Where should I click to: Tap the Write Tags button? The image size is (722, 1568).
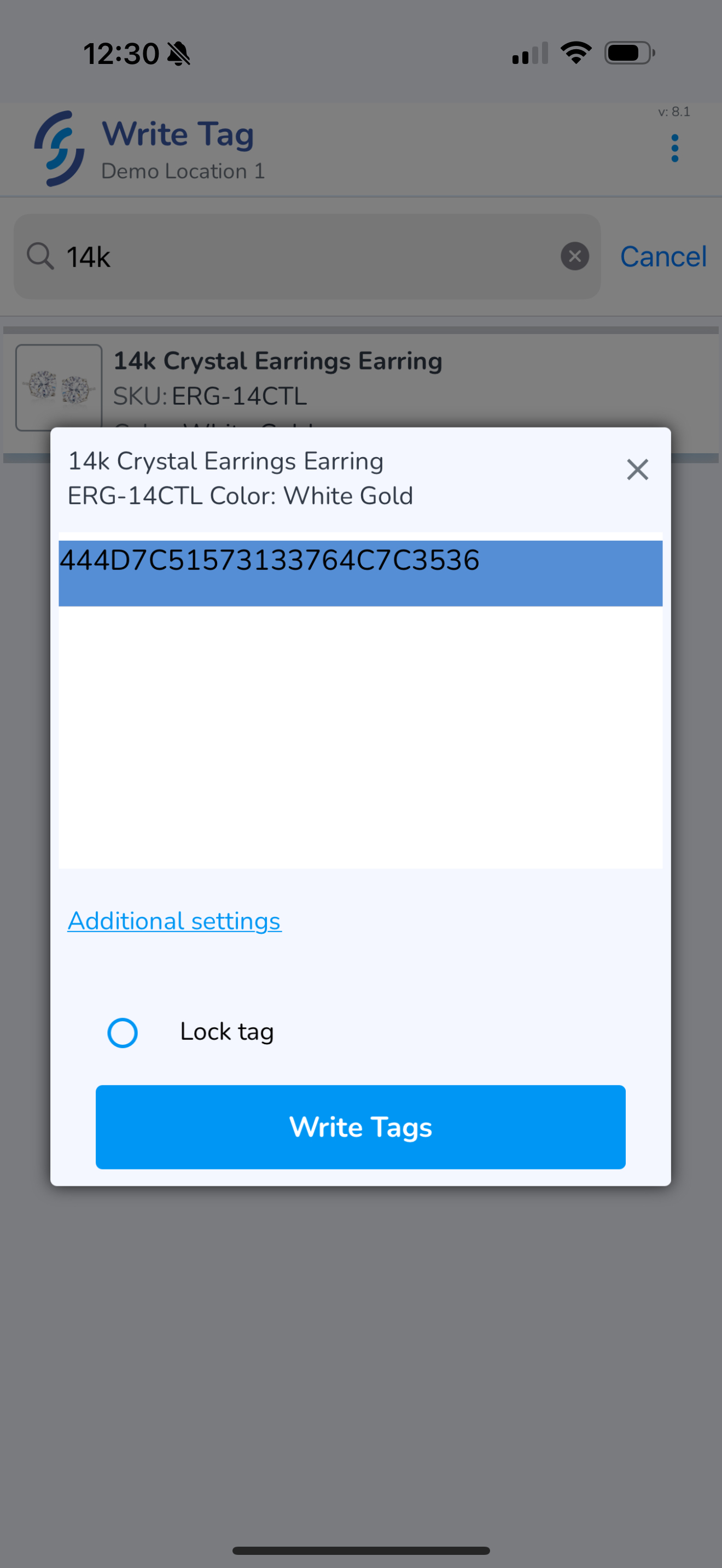click(360, 1127)
